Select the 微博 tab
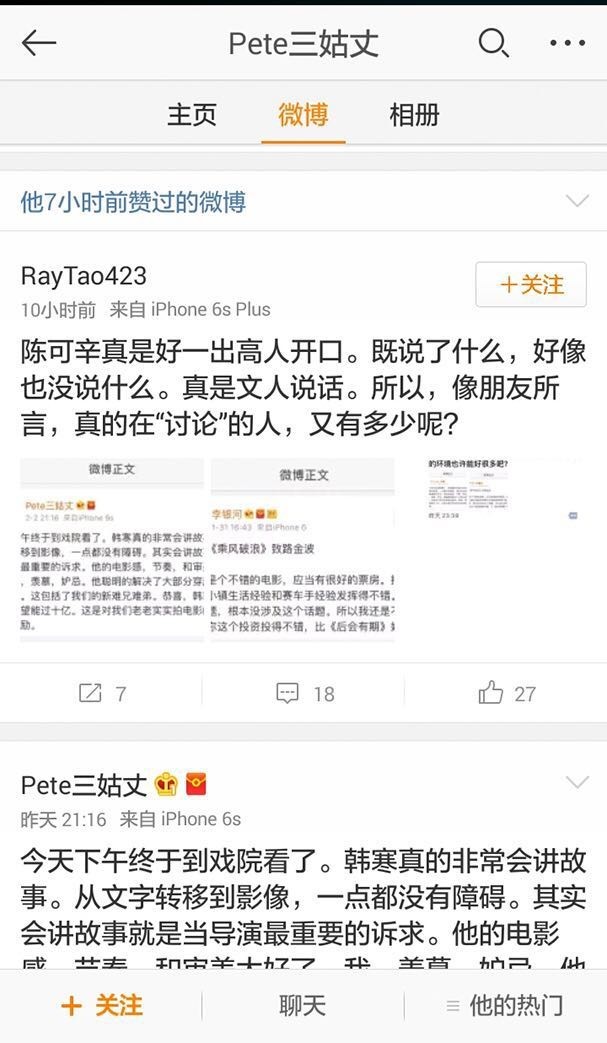 pos(303,114)
